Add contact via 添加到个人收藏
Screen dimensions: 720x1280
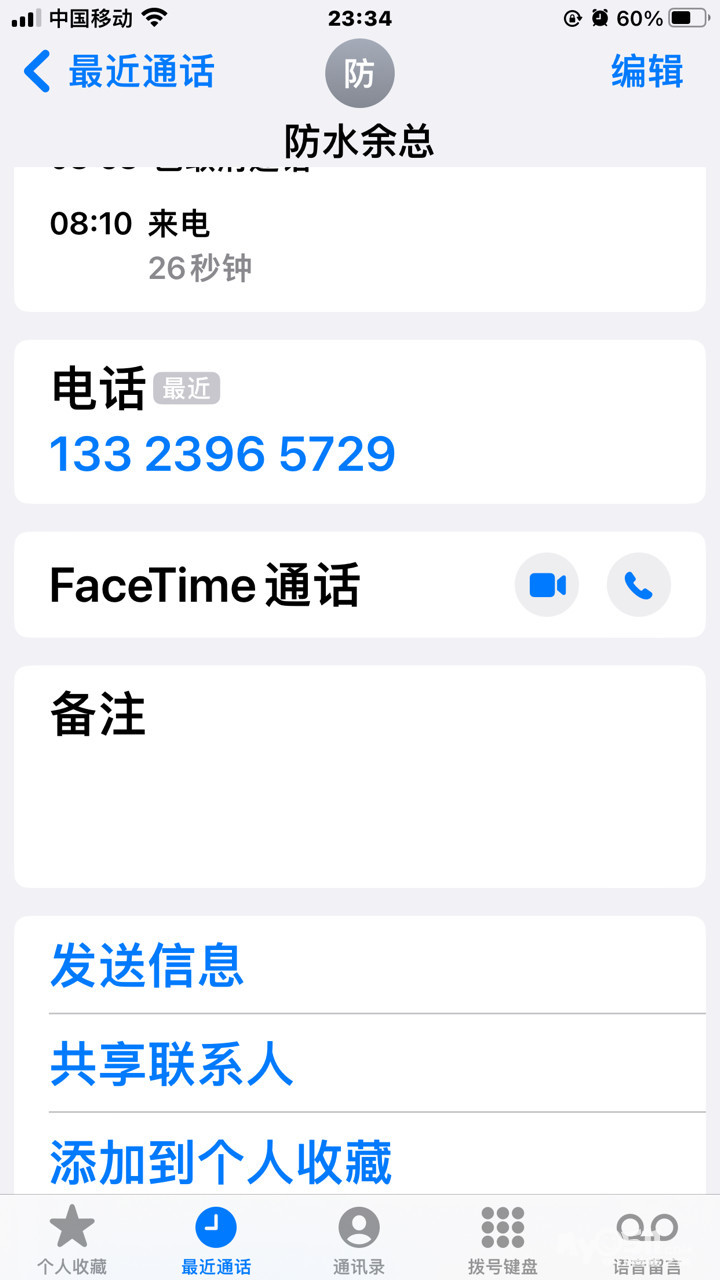click(x=221, y=1162)
